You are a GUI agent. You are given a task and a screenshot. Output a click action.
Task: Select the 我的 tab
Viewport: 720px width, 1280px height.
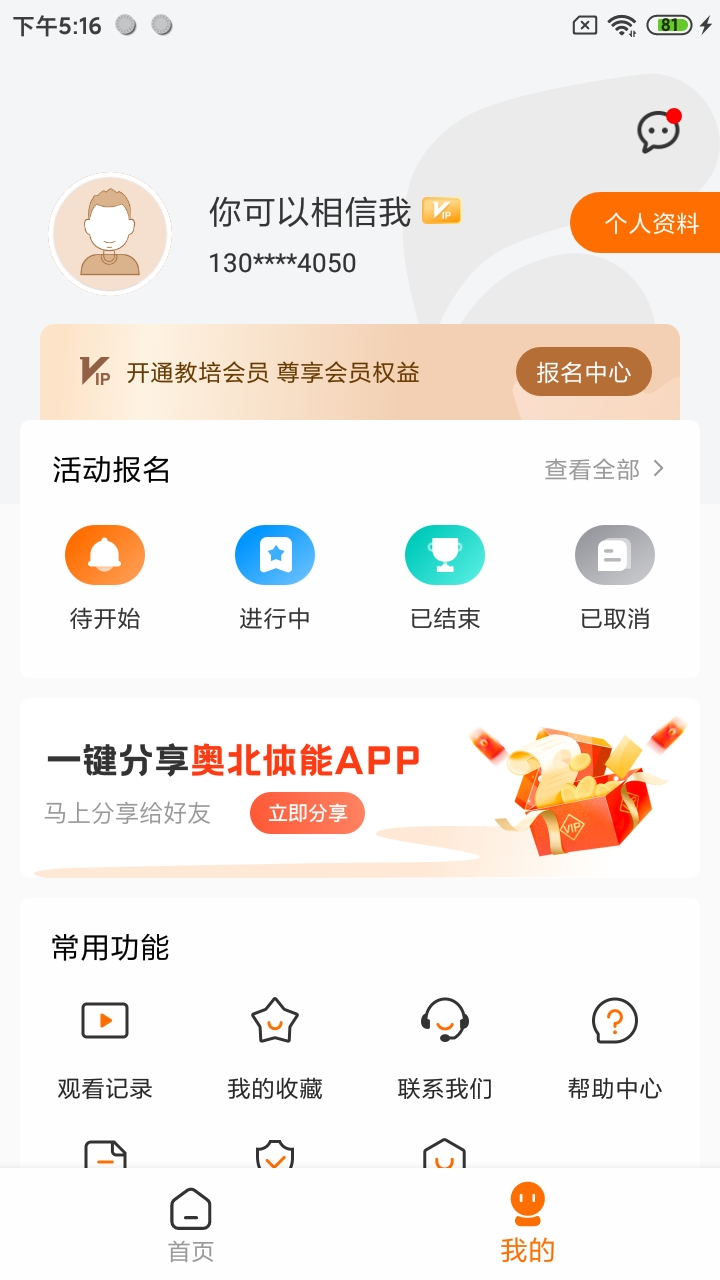coord(527,1224)
